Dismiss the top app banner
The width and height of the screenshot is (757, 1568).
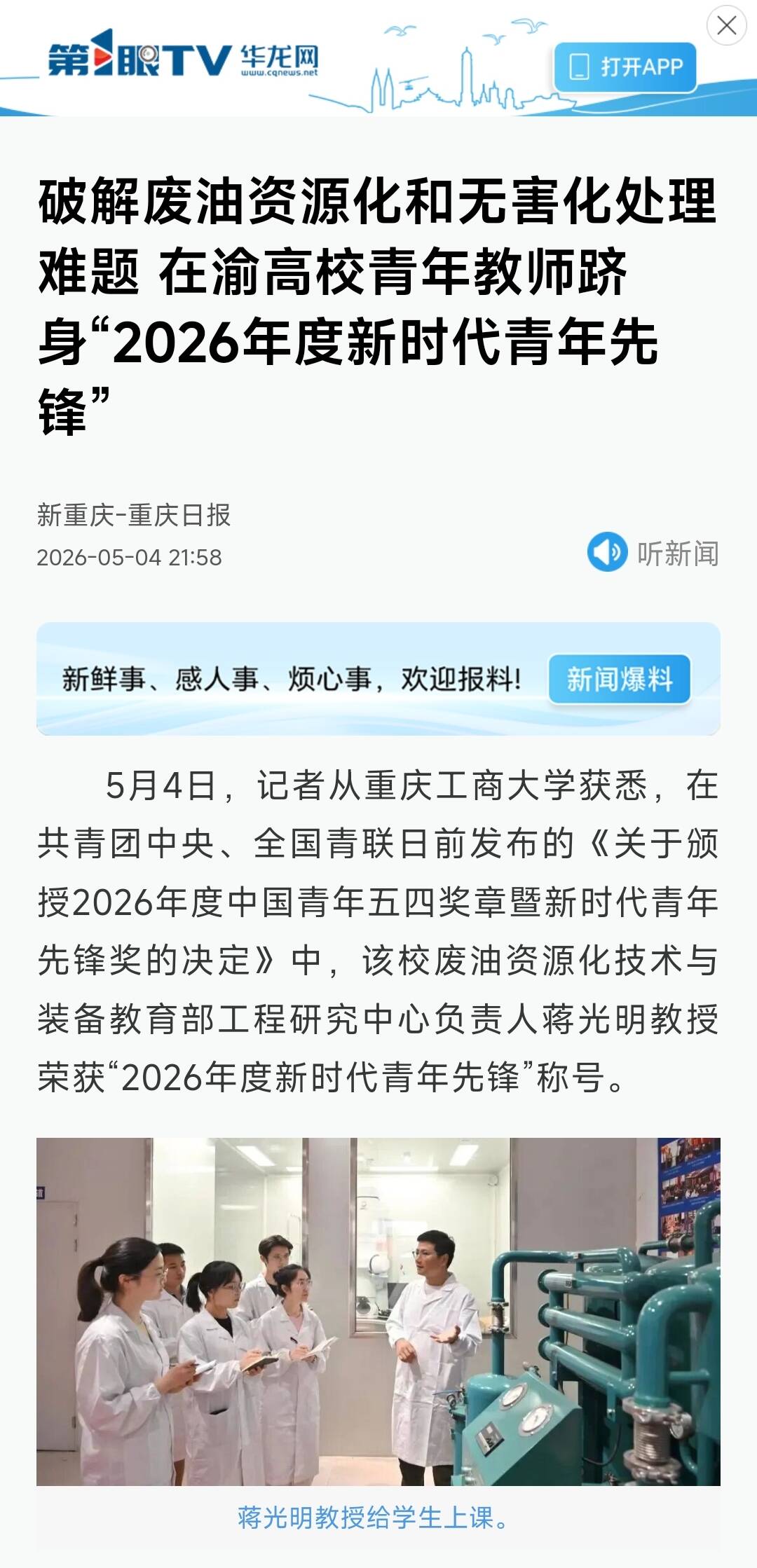[727, 26]
